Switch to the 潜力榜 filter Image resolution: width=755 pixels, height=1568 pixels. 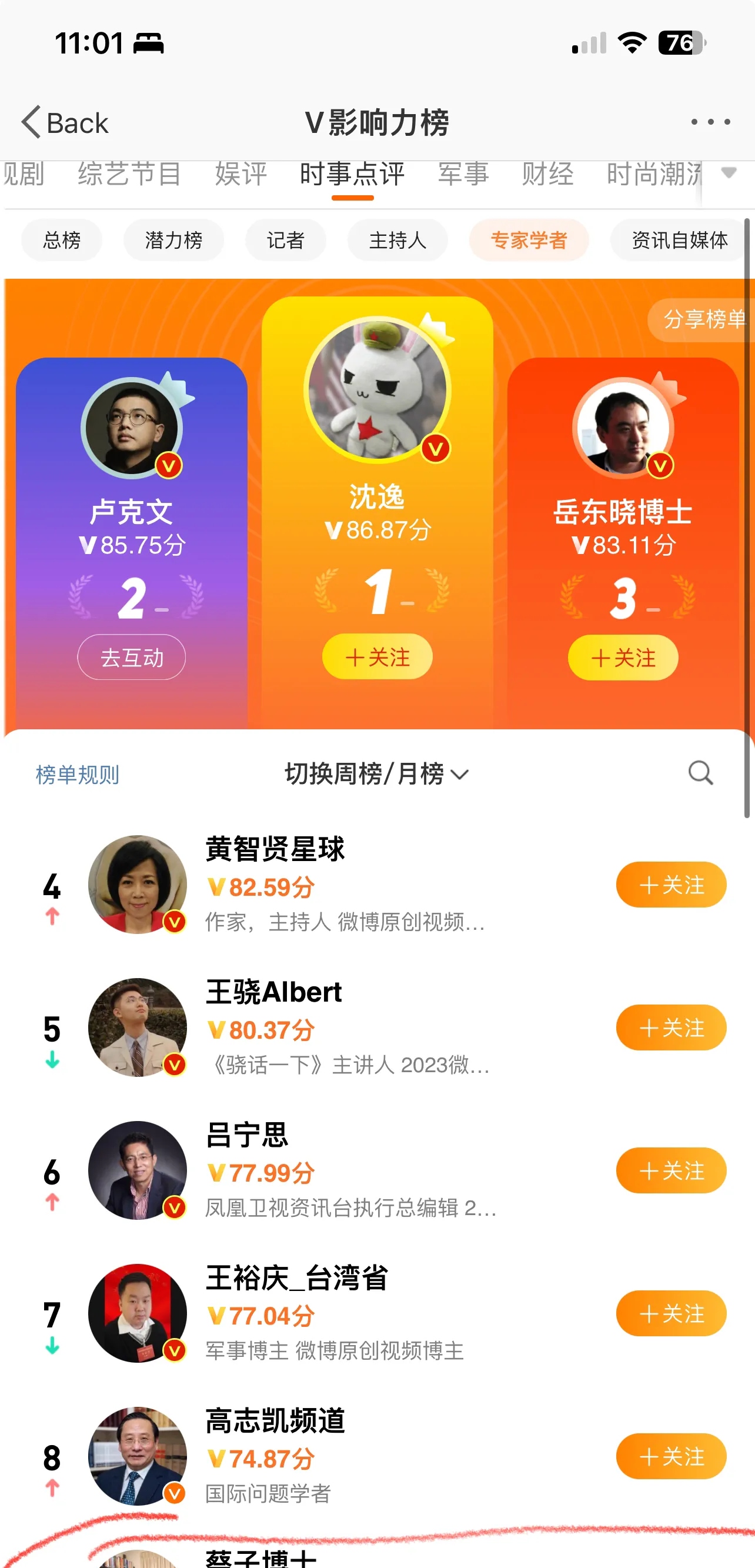[x=173, y=240]
